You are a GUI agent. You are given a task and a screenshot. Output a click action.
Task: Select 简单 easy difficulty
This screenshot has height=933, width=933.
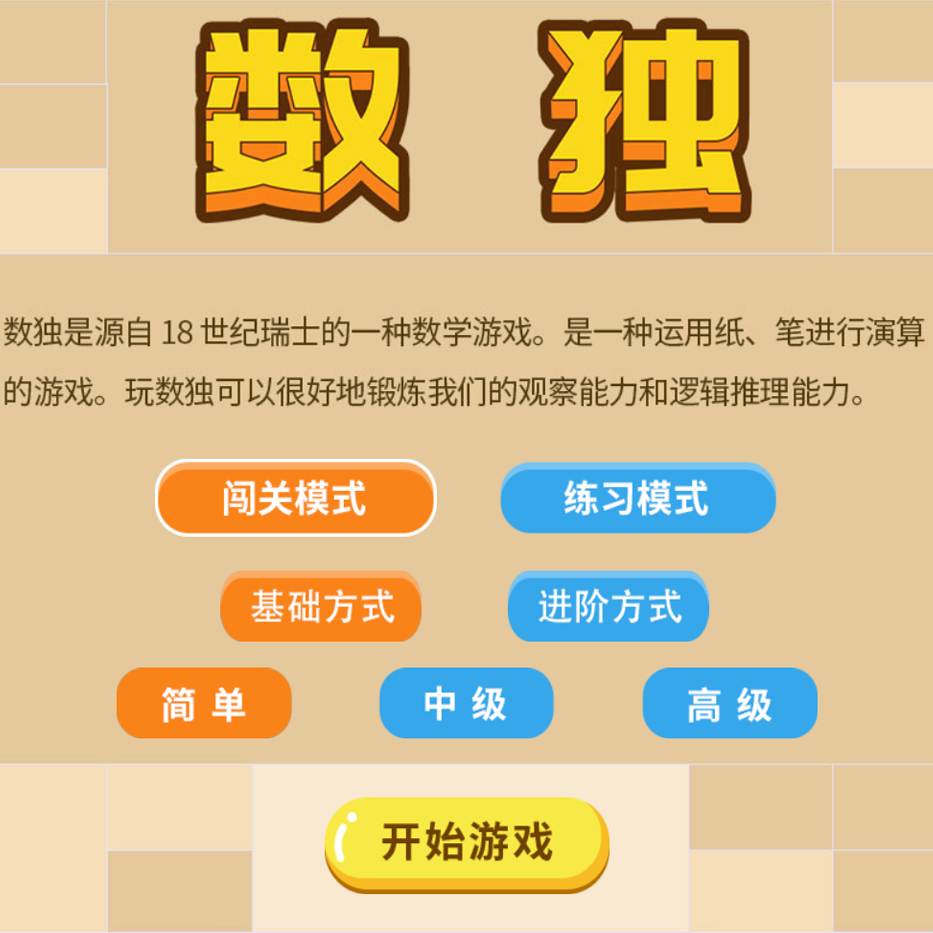click(x=204, y=704)
